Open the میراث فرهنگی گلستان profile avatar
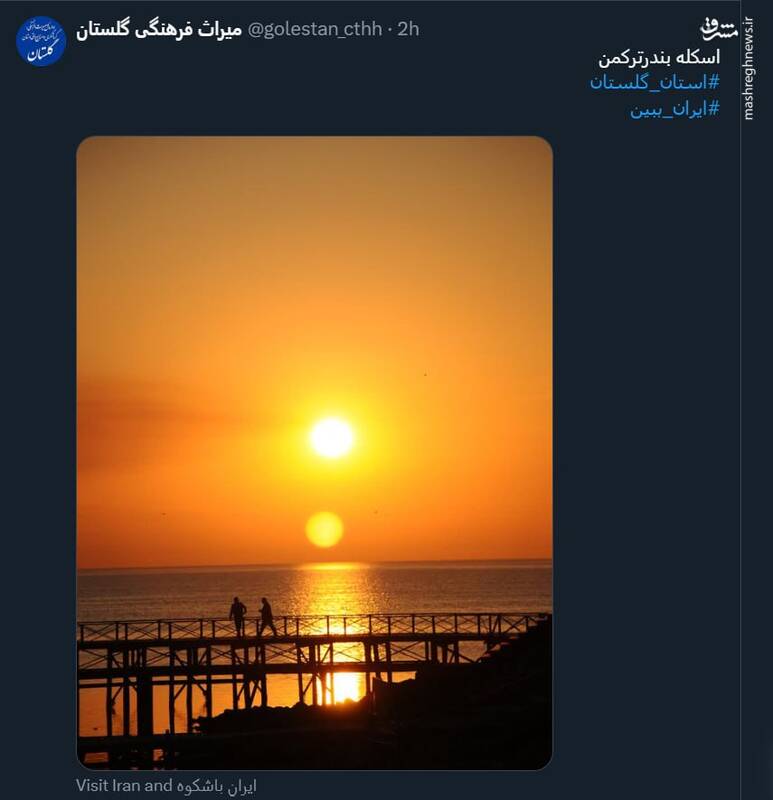 tap(41, 42)
